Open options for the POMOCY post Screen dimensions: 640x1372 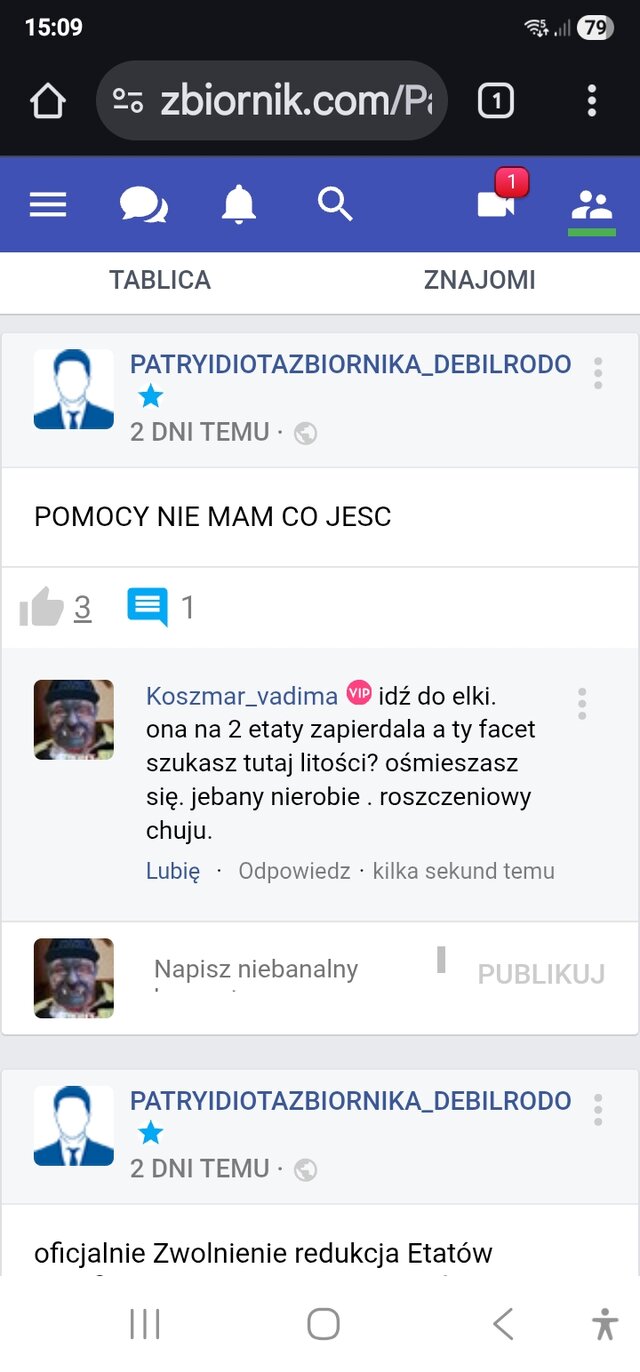[x=598, y=372]
